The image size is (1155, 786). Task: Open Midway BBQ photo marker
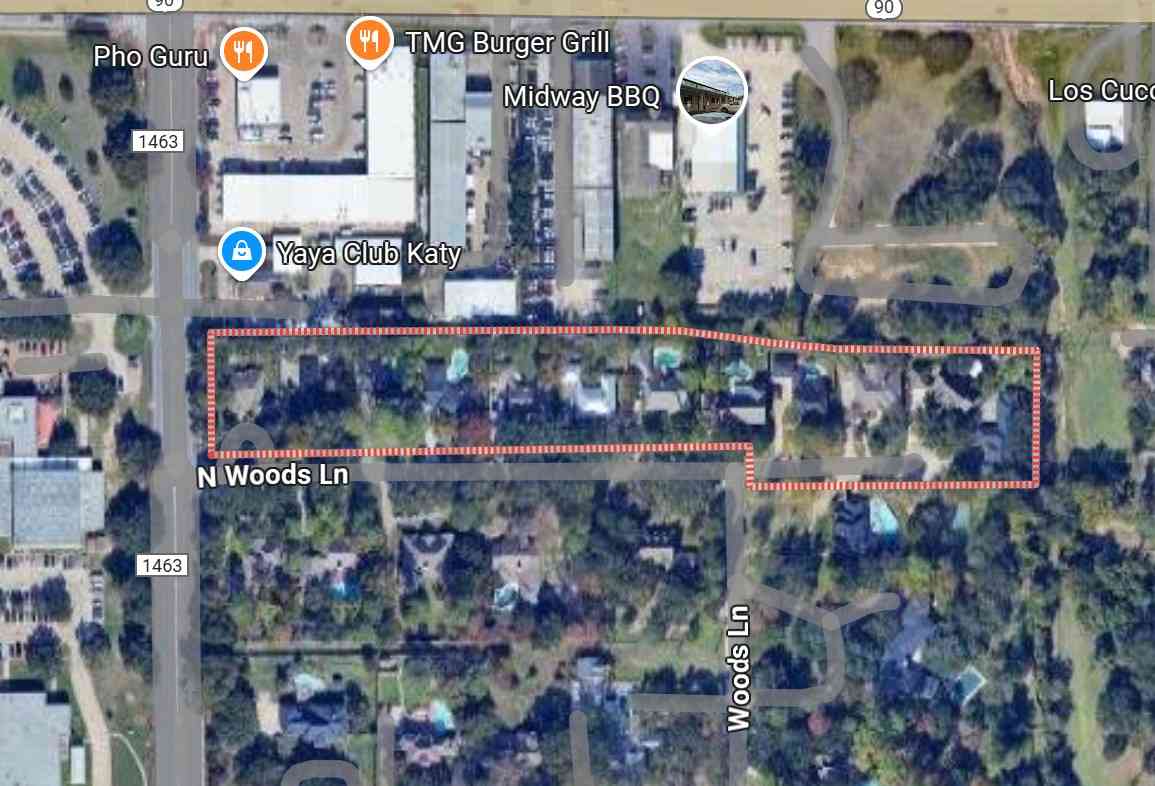point(712,92)
